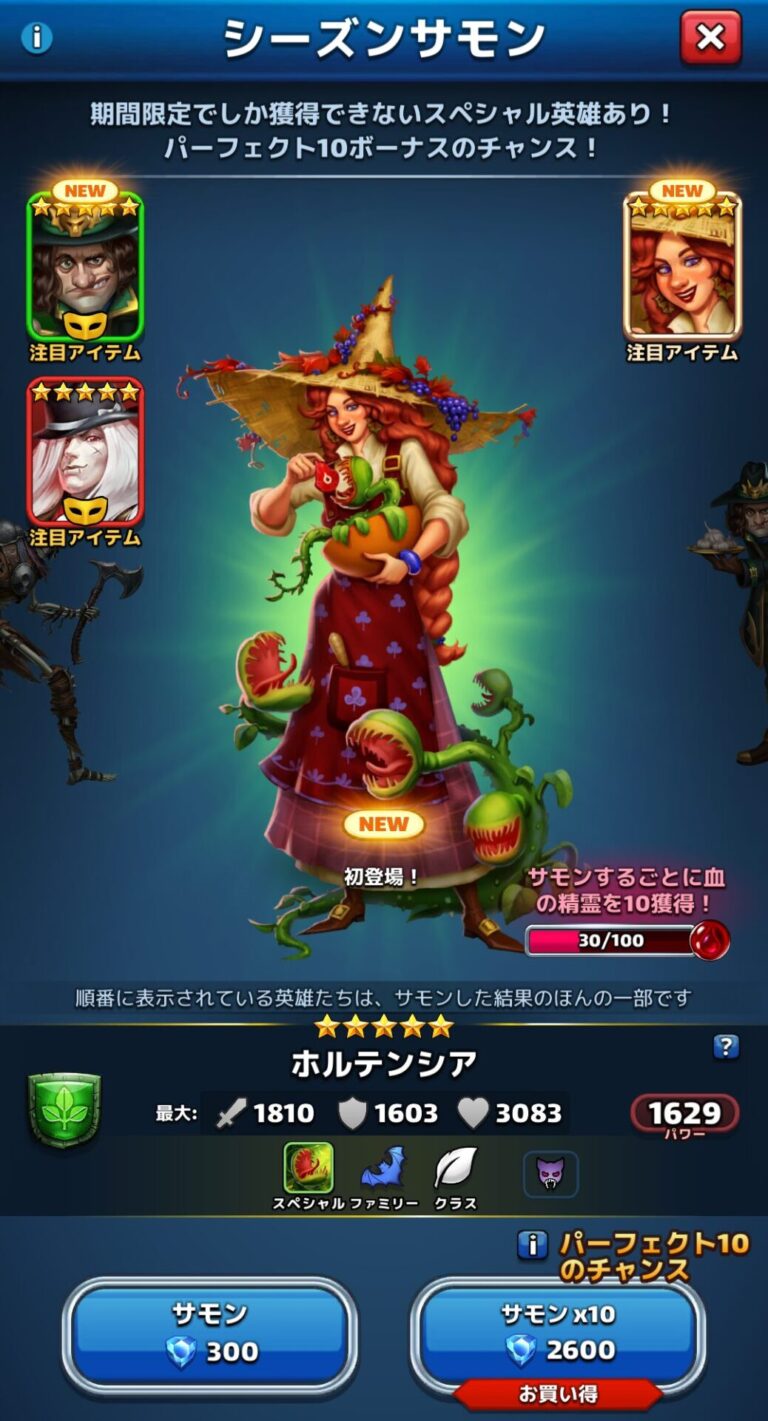Viewport: 768px width, 1421px height.
Task: View the white-haired featured hero portrait
Action: coord(85,452)
